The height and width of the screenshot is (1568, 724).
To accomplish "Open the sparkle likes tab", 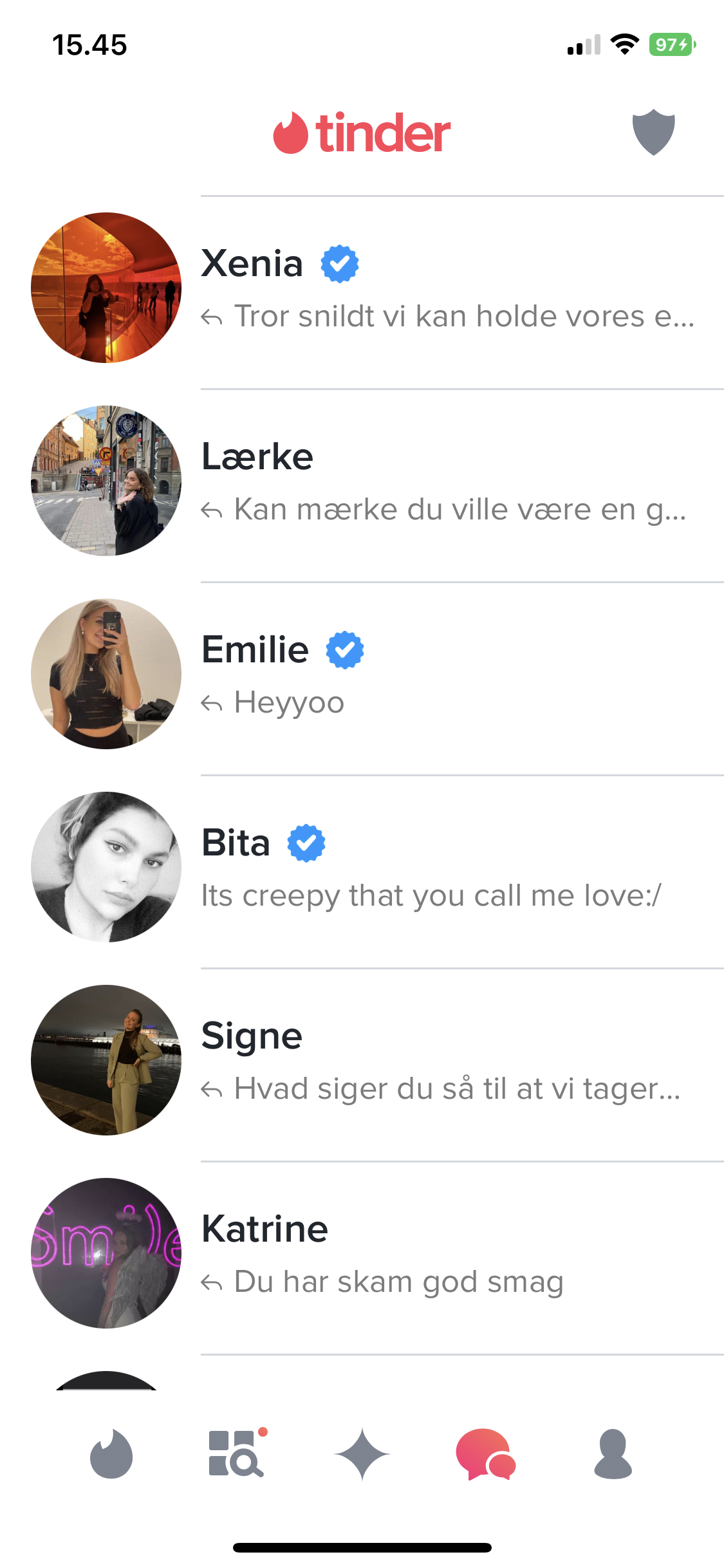I will [362, 1454].
